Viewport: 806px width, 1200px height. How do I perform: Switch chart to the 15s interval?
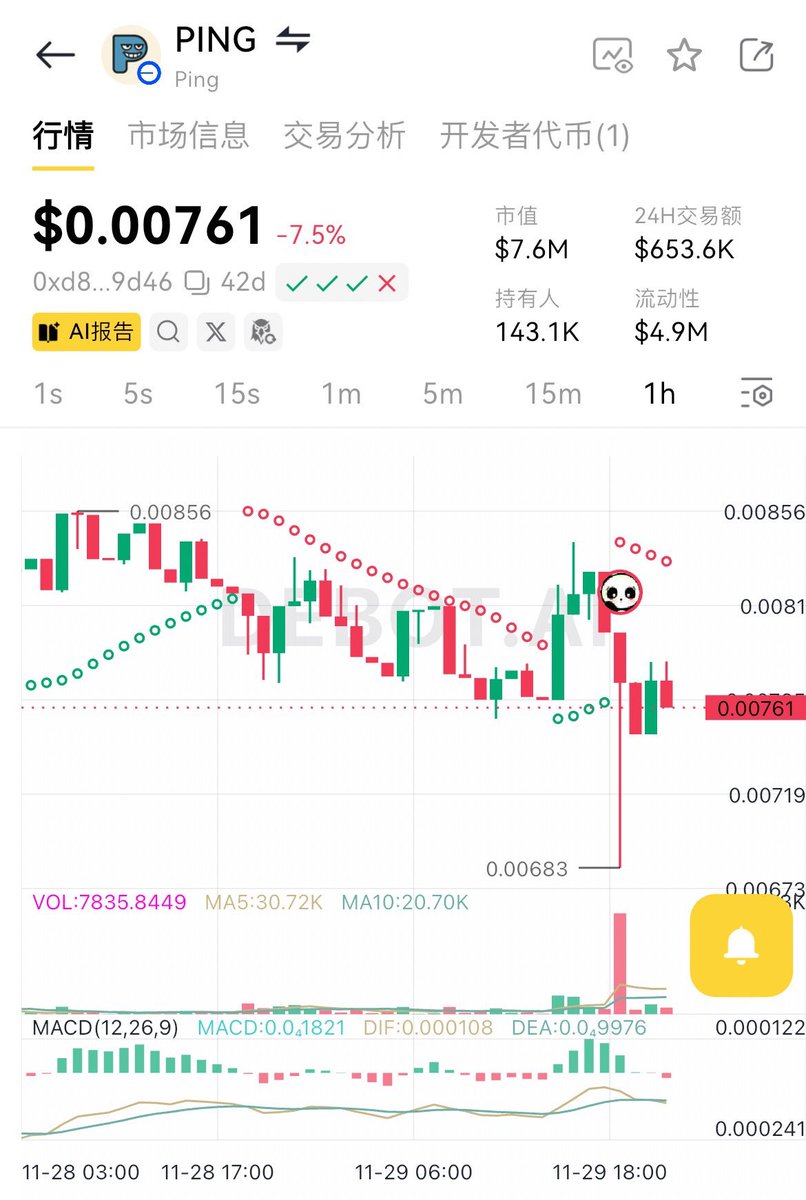tap(237, 394)
